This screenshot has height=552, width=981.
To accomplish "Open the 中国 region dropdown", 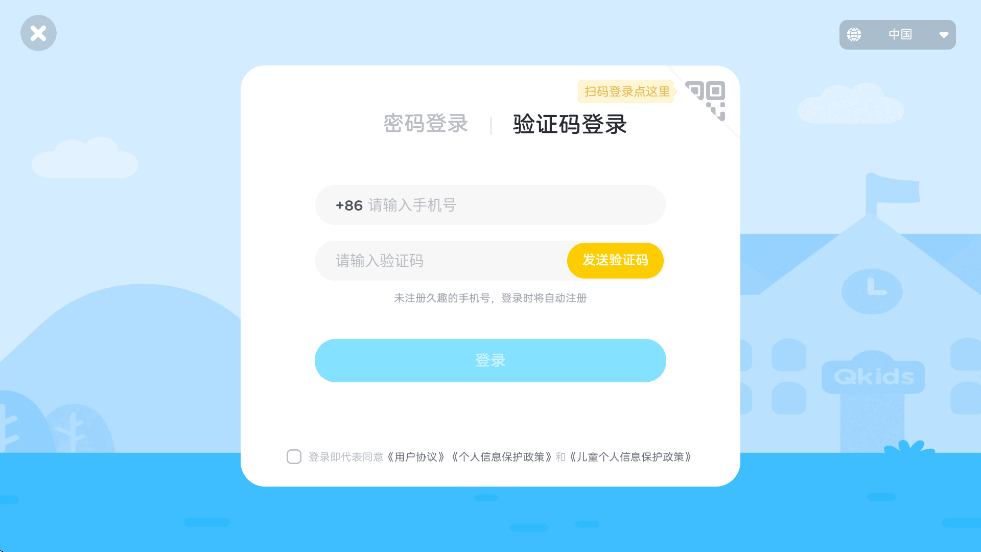I will [x=897, y=35].
